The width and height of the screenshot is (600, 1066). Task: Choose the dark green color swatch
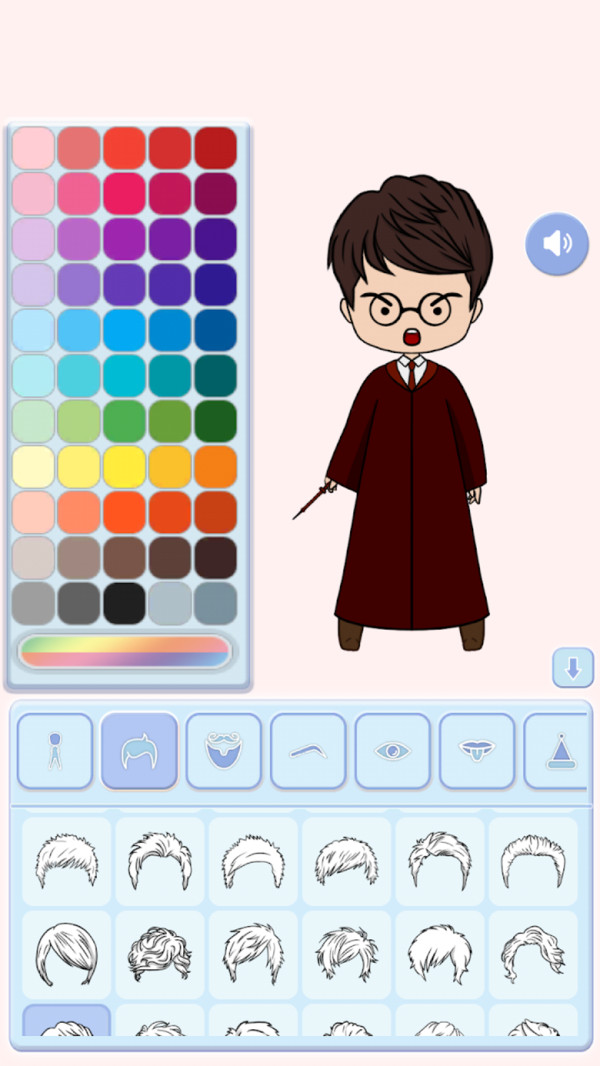(215, 421)
